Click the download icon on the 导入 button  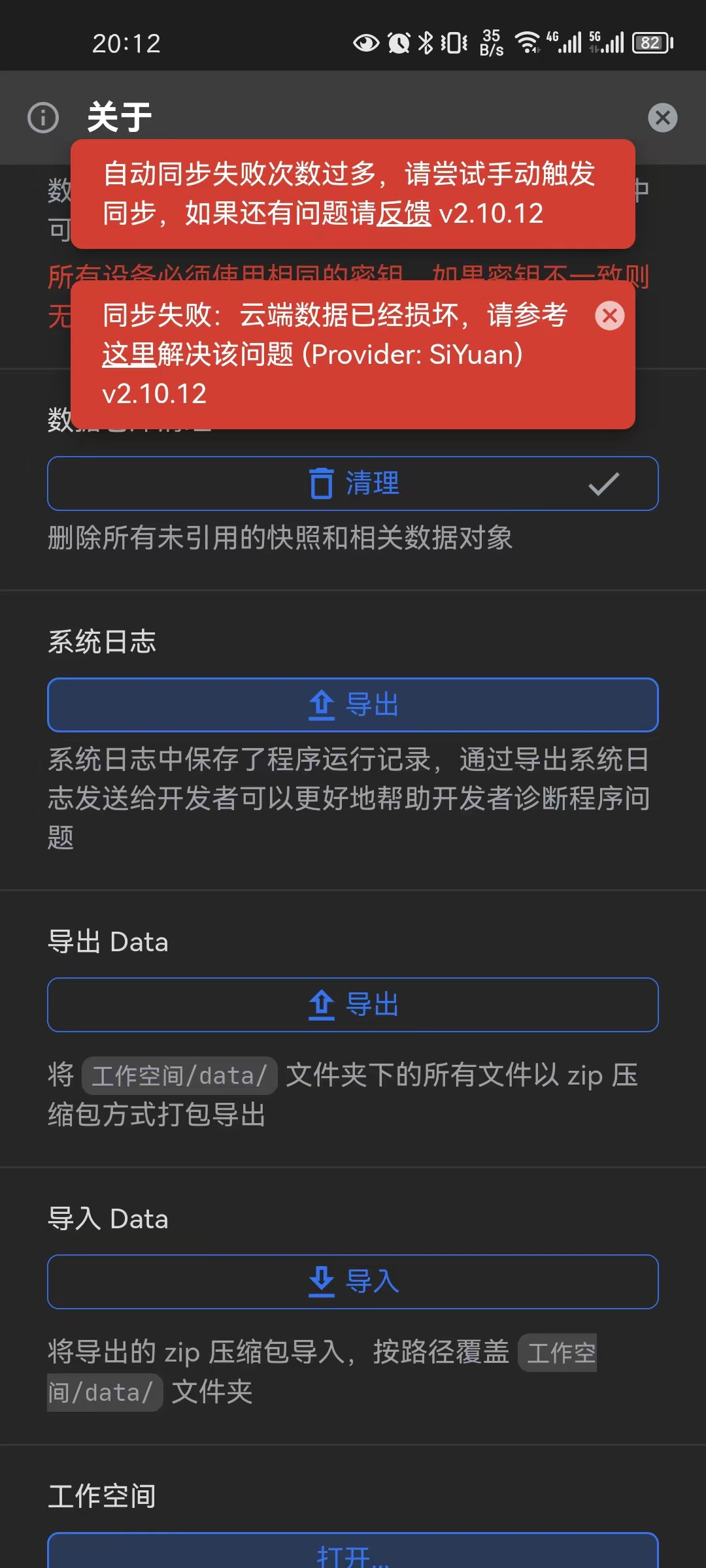click(x=321, y=1282)
